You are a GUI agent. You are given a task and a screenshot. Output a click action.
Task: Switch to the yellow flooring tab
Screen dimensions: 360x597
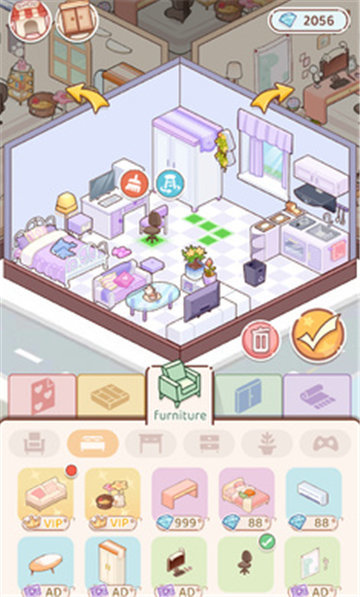(111, 396)
